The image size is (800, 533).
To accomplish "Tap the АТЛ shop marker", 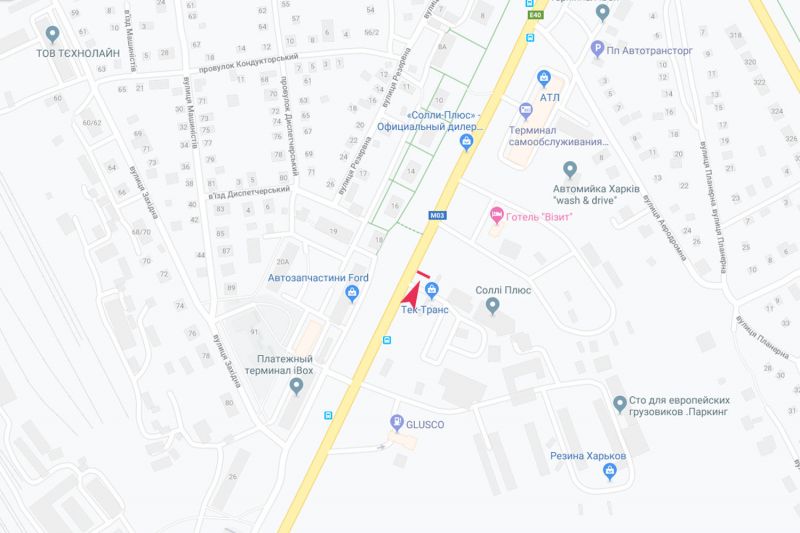I will 544,78.
